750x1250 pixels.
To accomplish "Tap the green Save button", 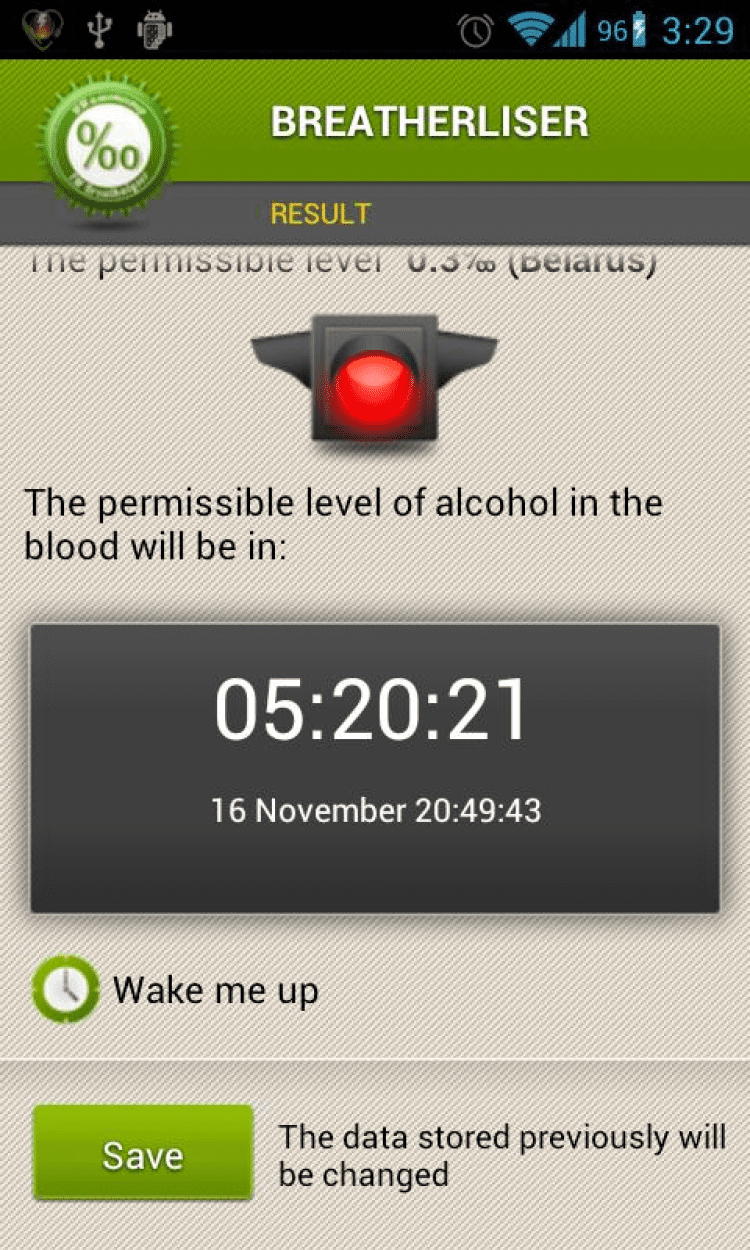I will pos(143,1154).
